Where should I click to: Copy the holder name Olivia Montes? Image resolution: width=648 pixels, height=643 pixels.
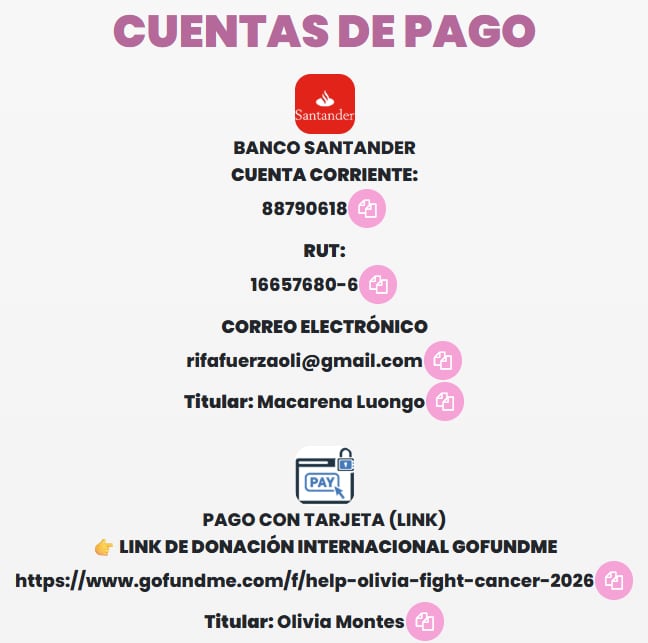(x=425, y=621)
